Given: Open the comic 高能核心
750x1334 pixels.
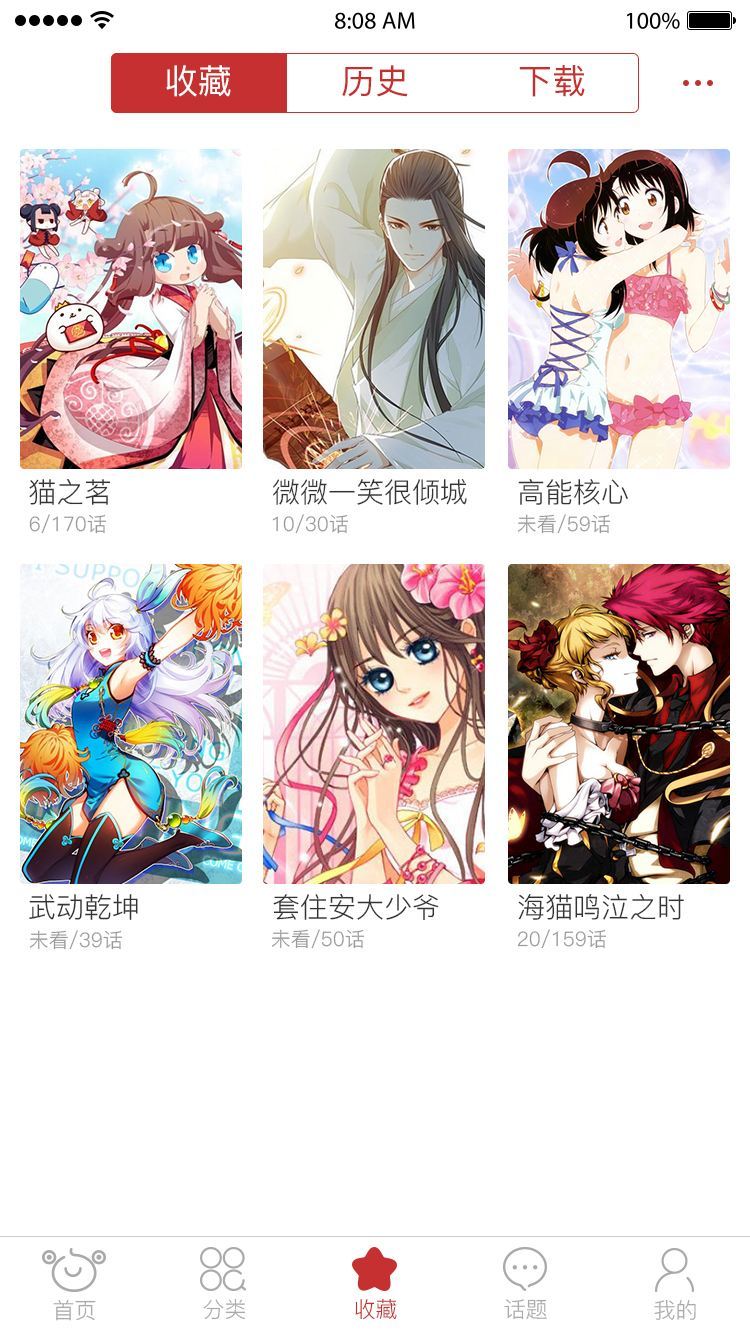Looking at the screenshot, I should tap(619, 309).
